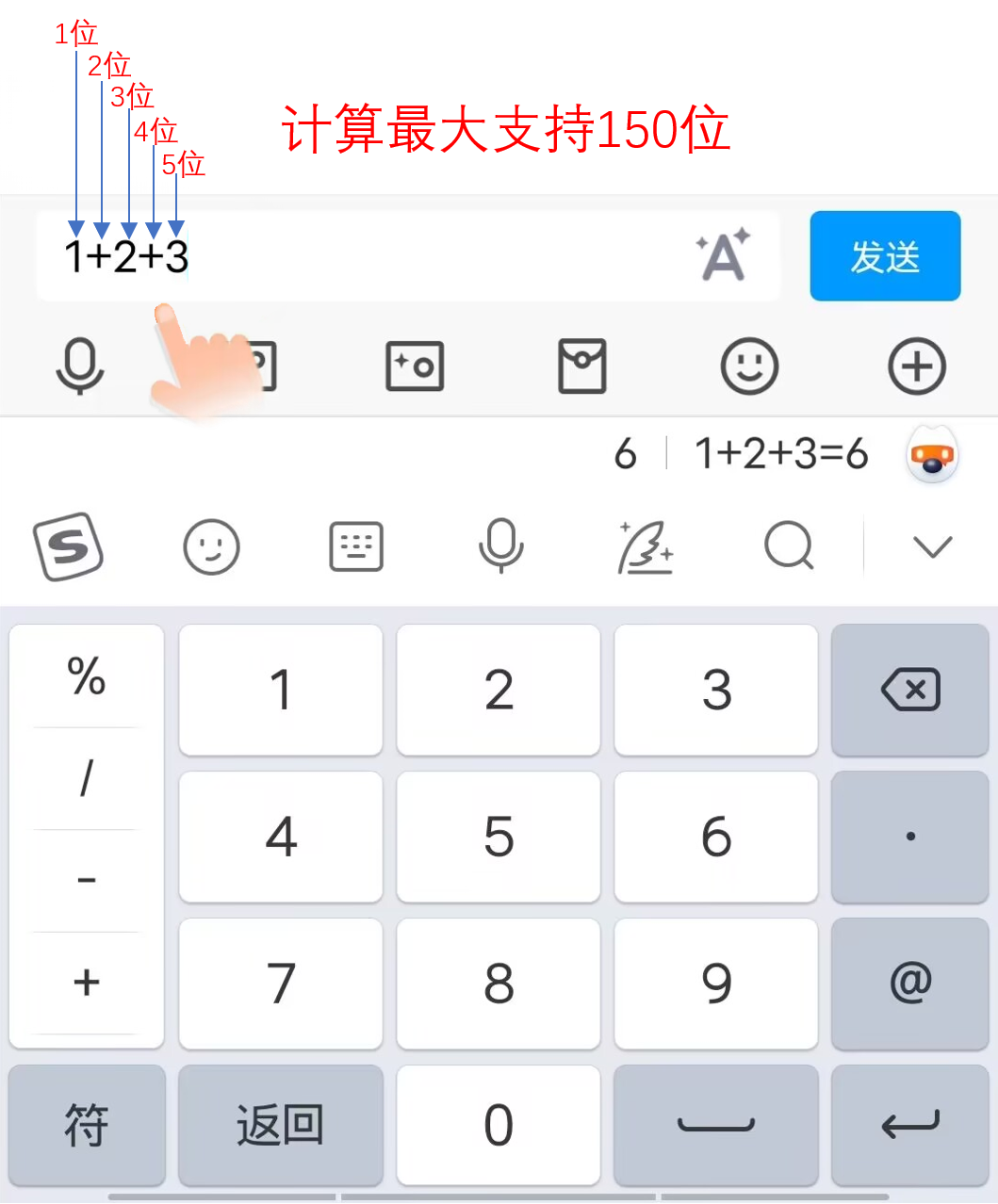Tap the backspace key

pyautogui.click(x=909, y=690)
